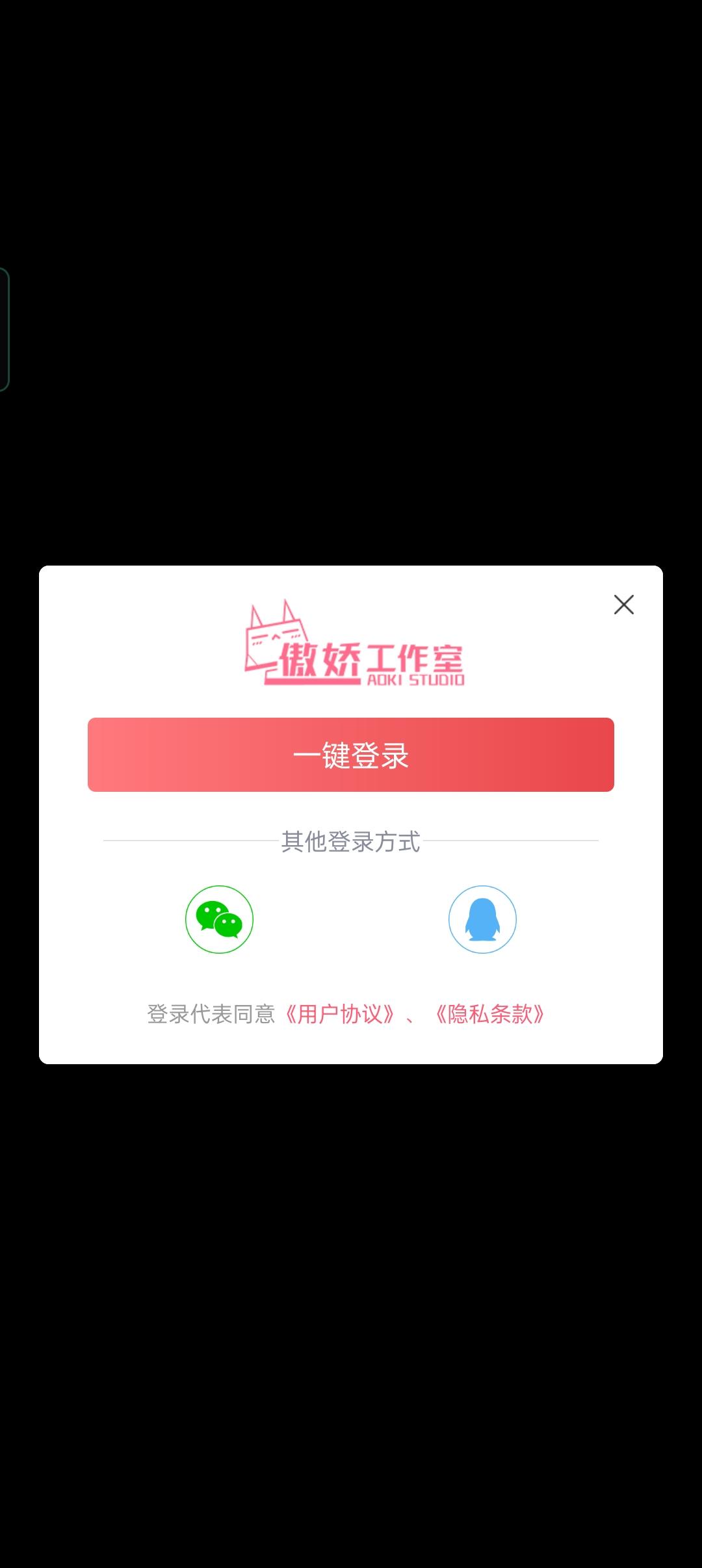Open the 《用户协议》 user agreement
This screenshot has height=1568, width=702.
341,1014
